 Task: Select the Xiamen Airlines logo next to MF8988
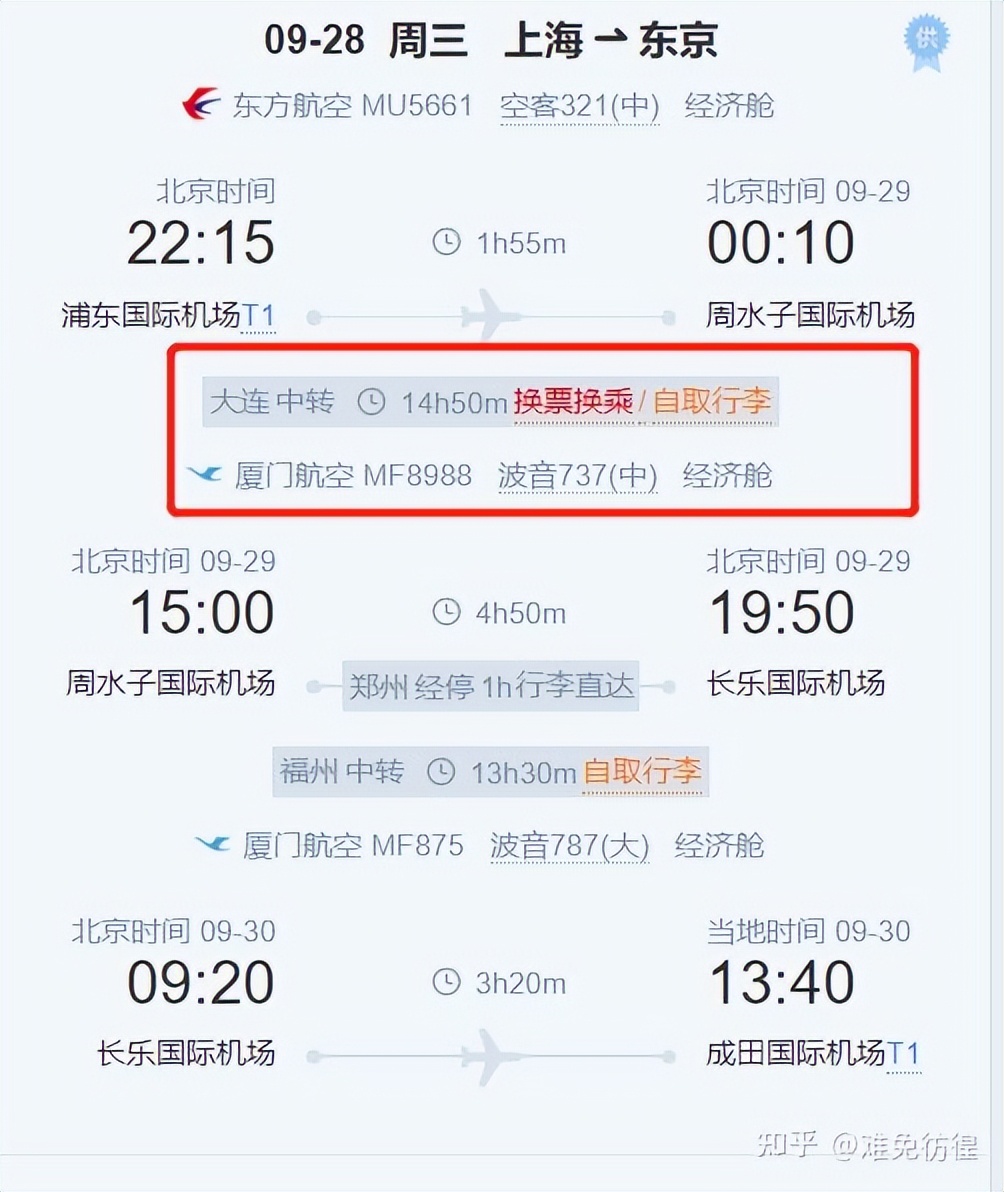(206, 477)
